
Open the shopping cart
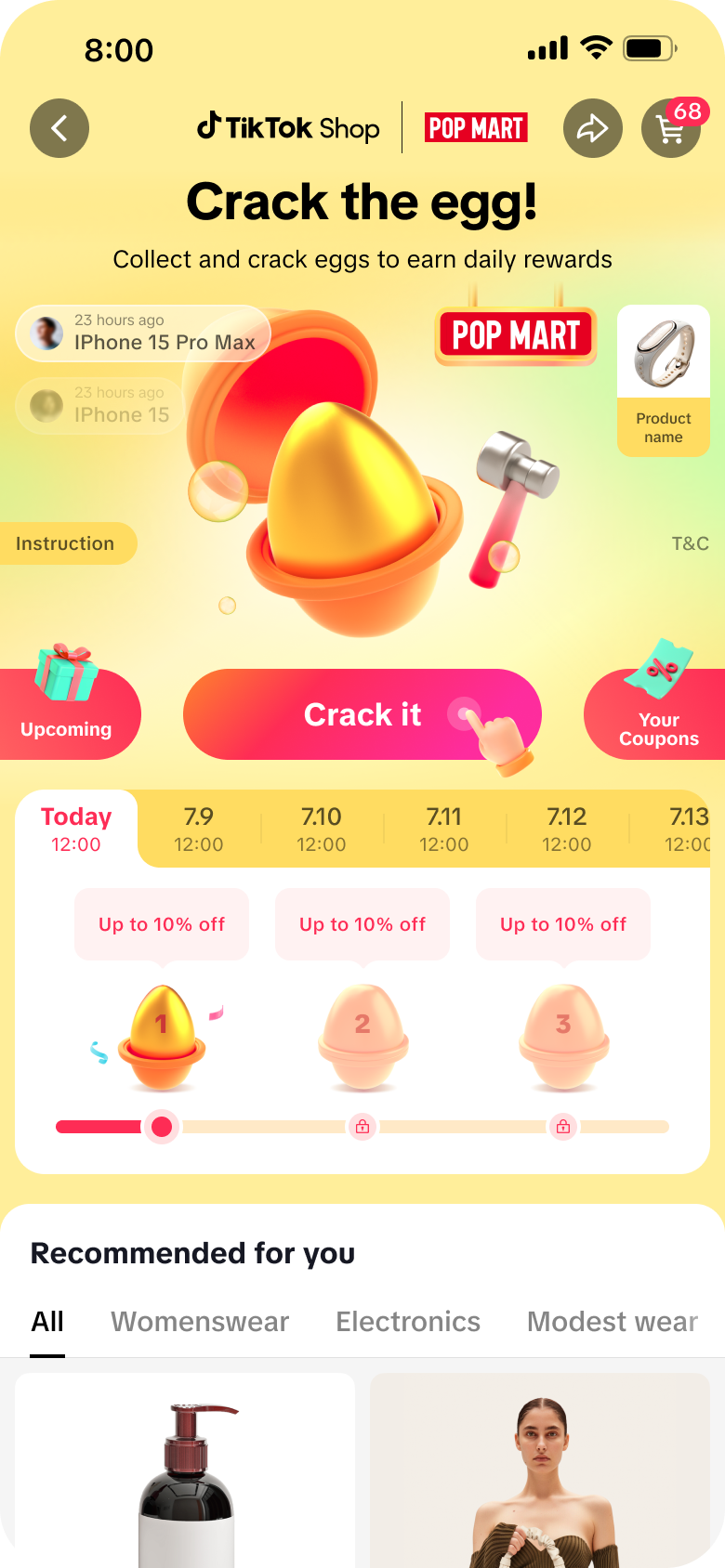670,128
